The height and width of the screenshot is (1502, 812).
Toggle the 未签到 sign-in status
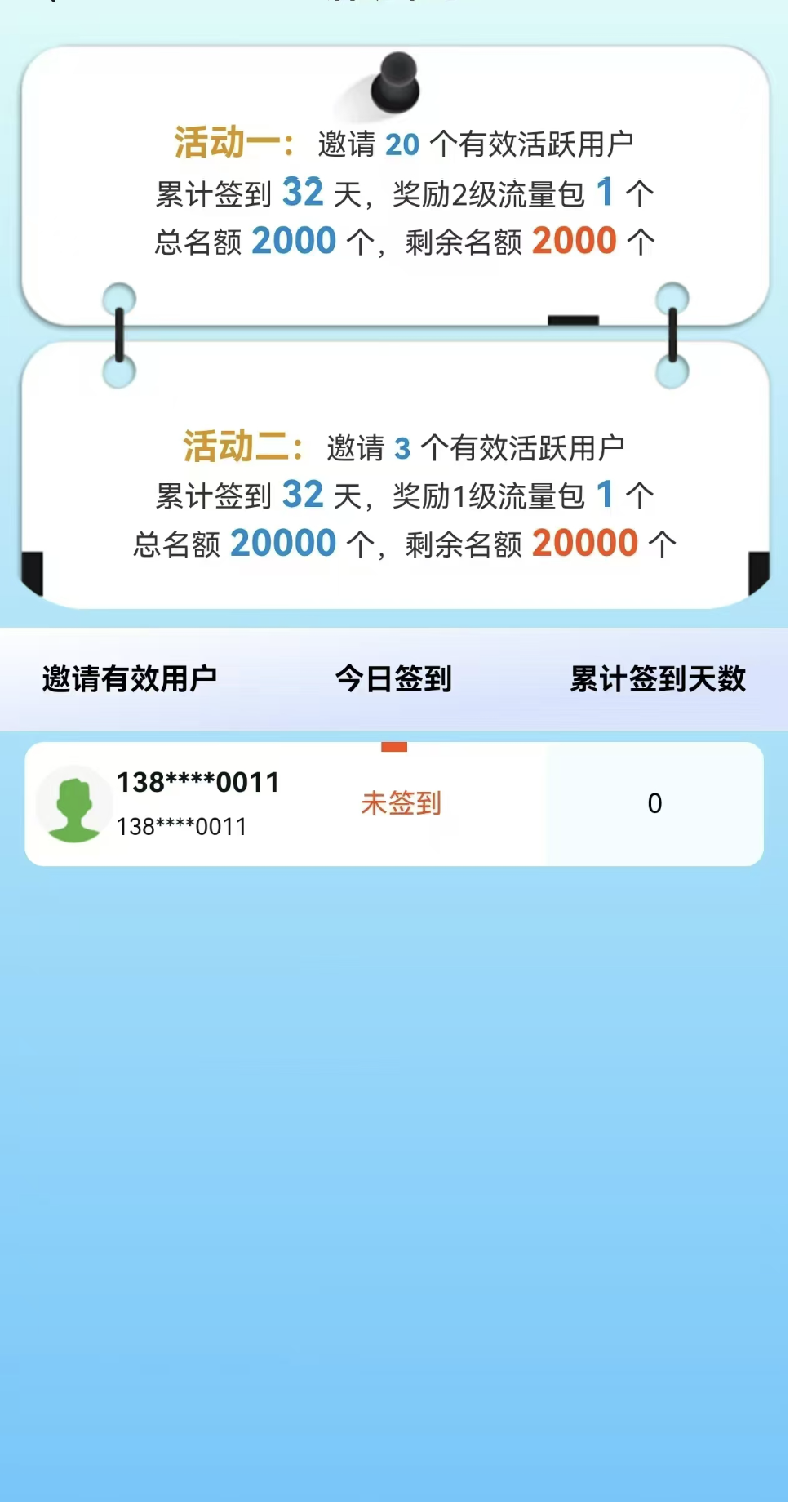(x=400, y=804)
